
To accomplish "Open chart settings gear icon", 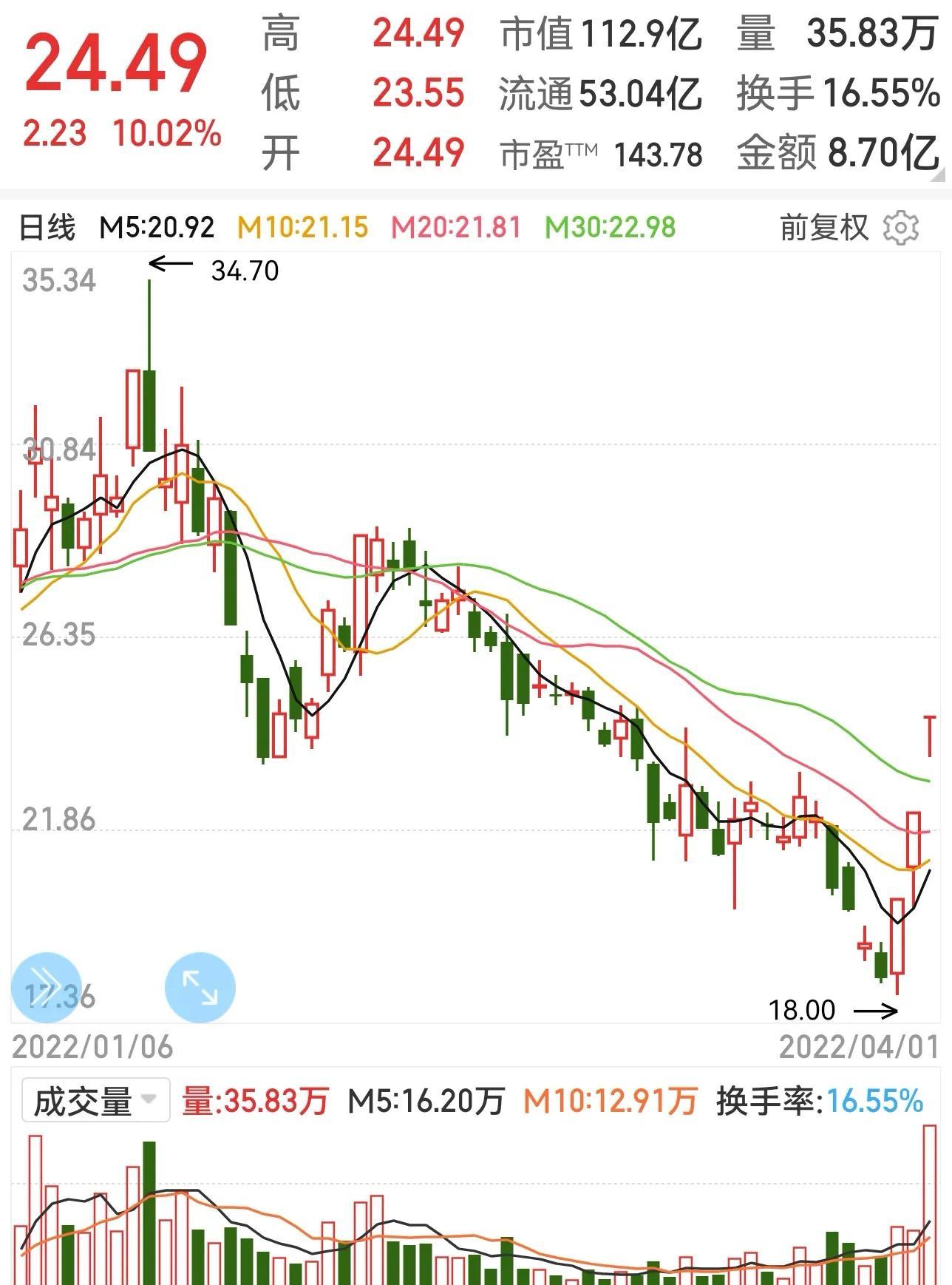I will pos(901,228).
